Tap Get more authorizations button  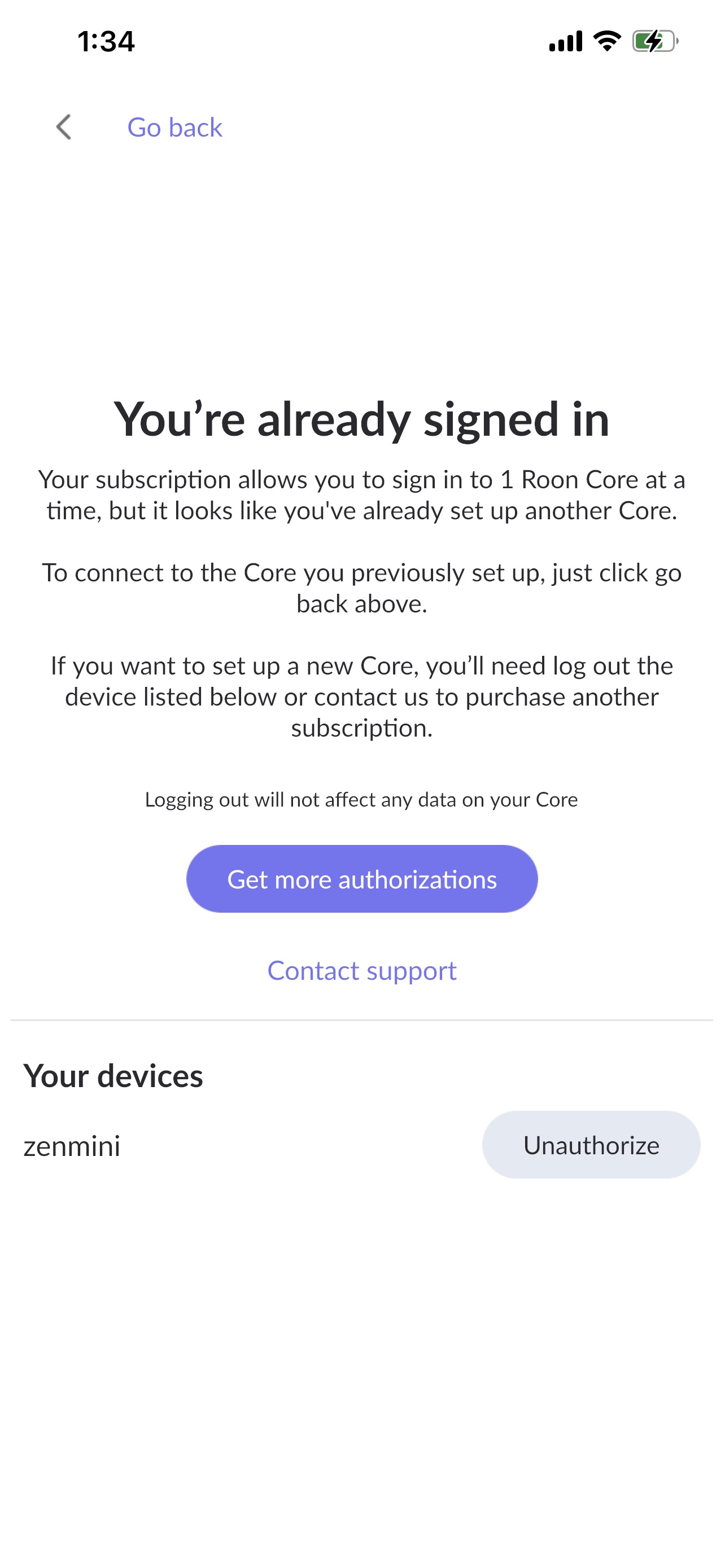click(x=362, y=879)
